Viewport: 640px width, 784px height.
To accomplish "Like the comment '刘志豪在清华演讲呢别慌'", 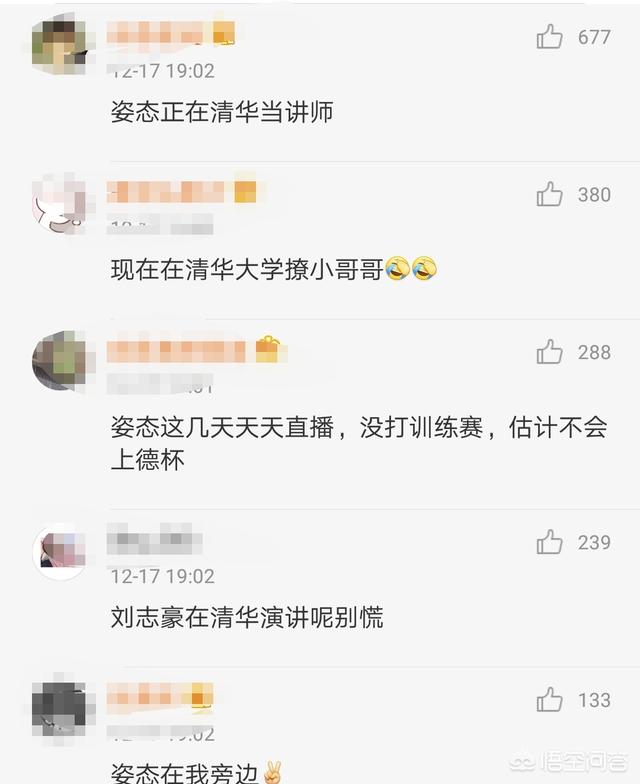I will (550, 542).
